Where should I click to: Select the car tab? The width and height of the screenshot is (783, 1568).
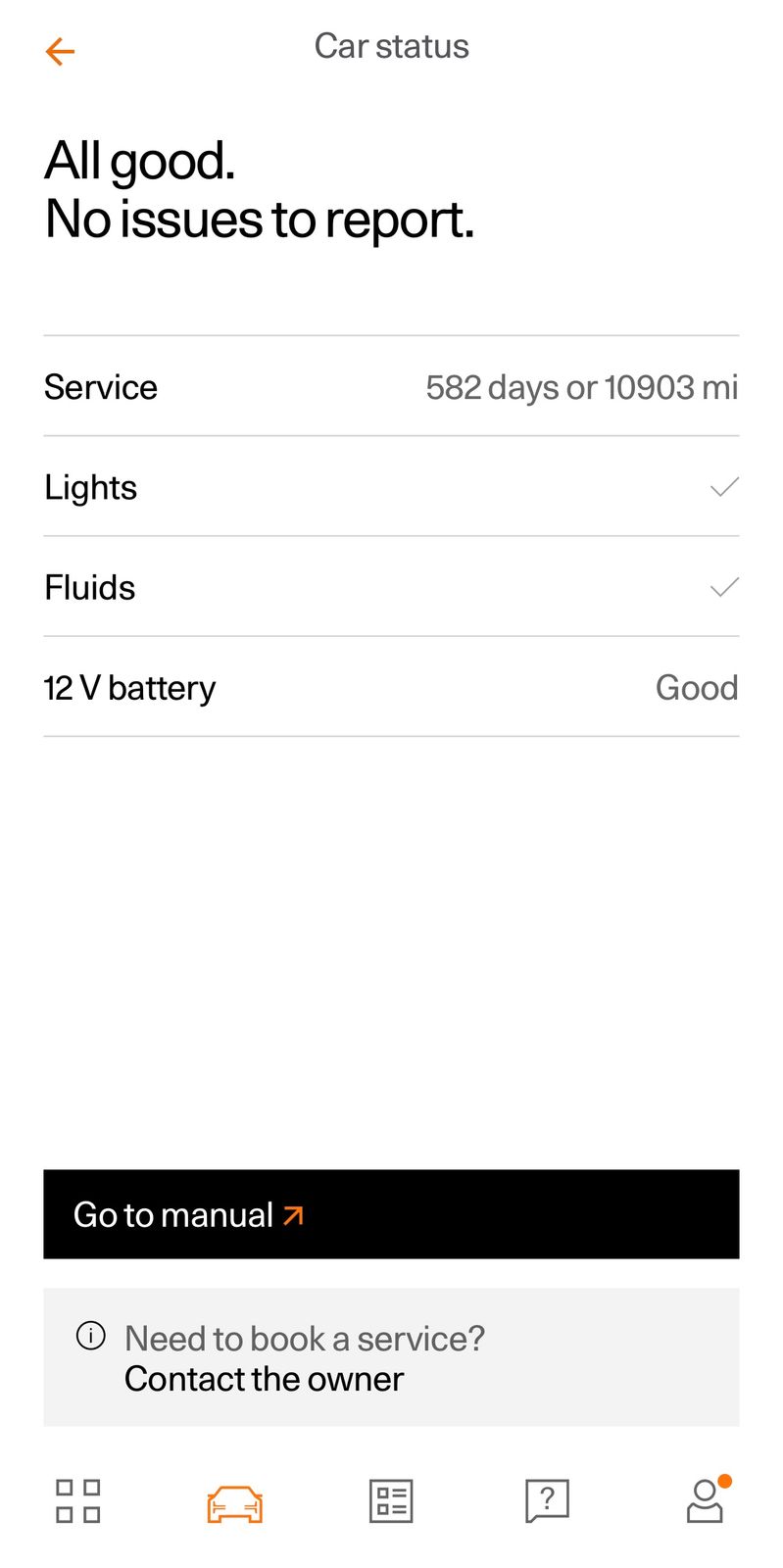click(234, 1503)
